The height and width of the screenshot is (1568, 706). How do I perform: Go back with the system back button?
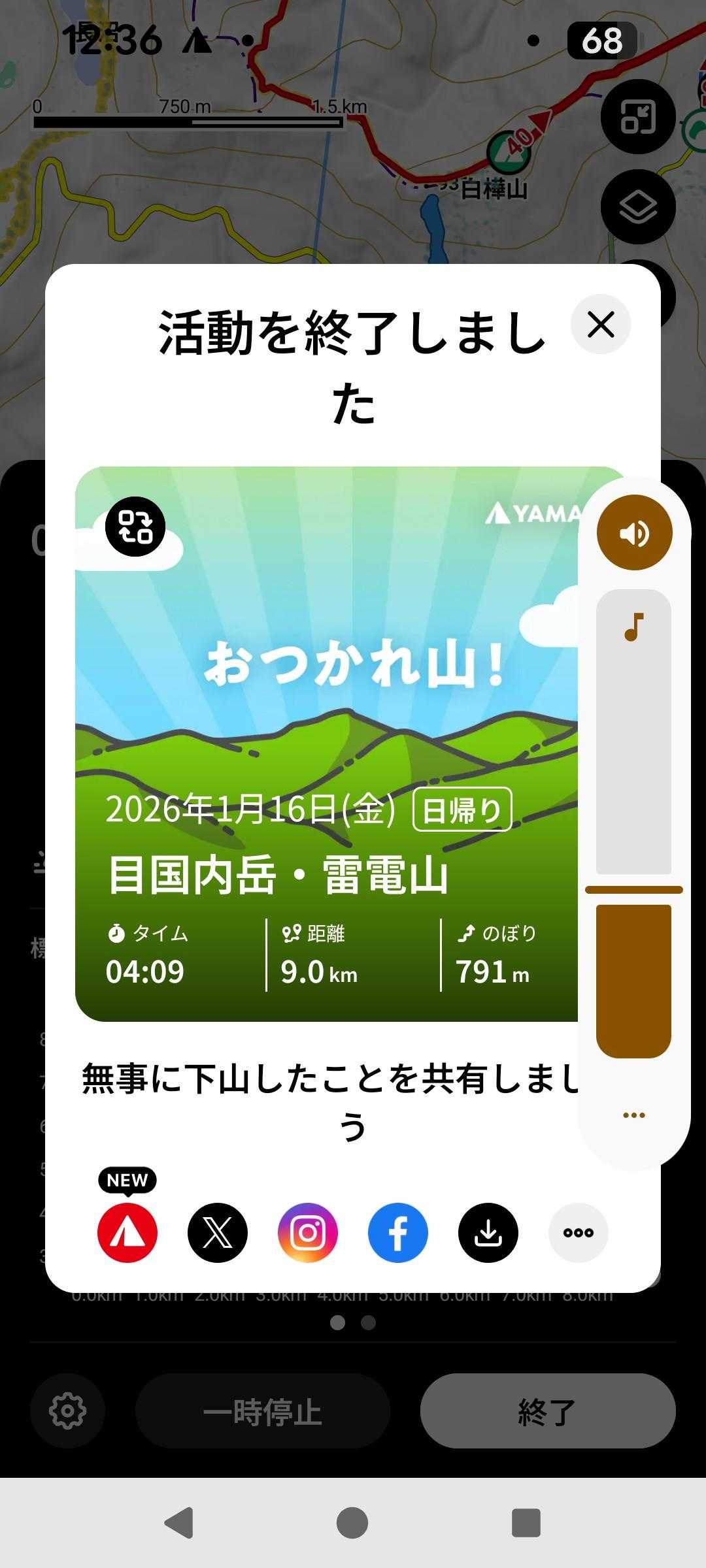(178, 1523)
